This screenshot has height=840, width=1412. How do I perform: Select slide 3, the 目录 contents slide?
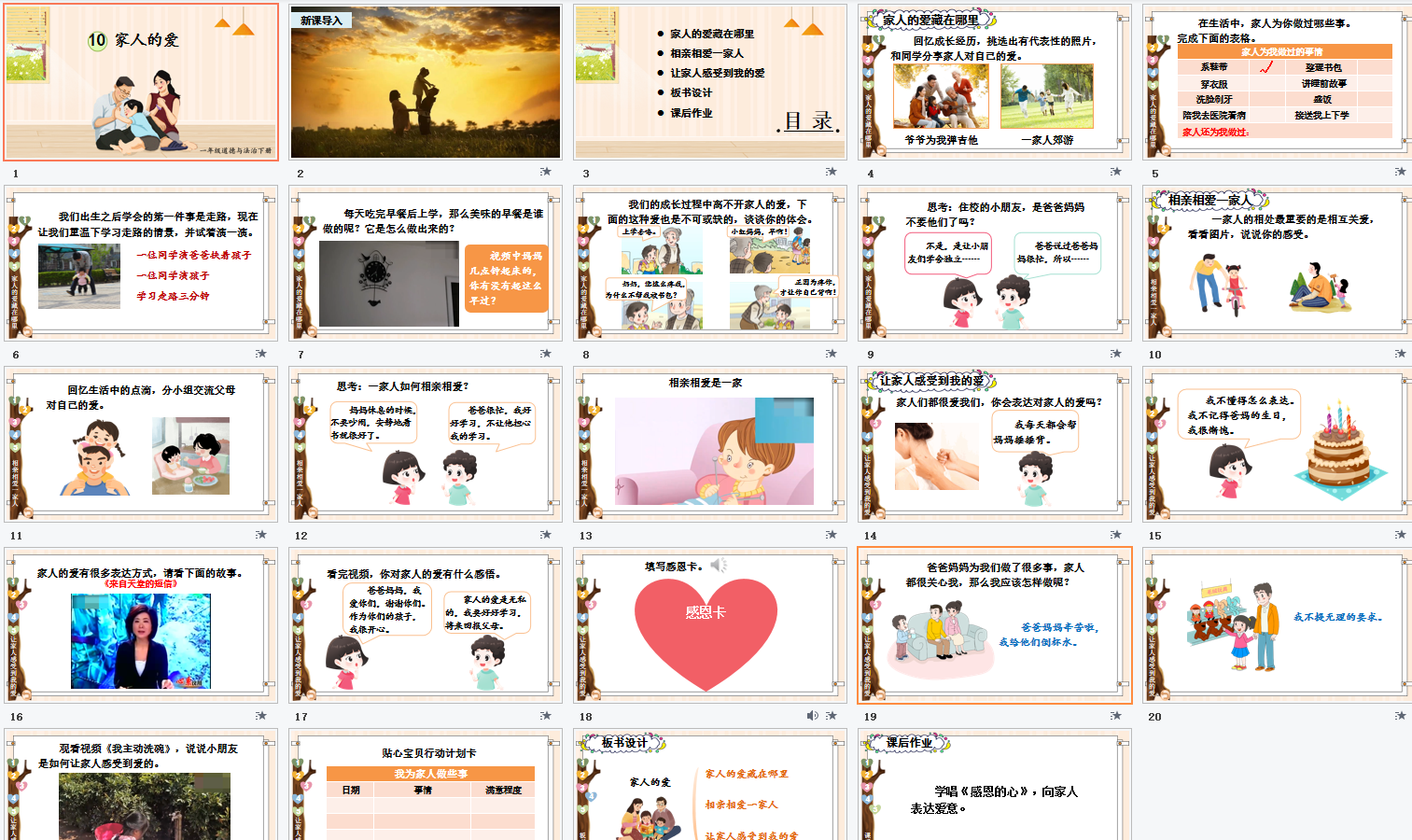coord(710,82)
